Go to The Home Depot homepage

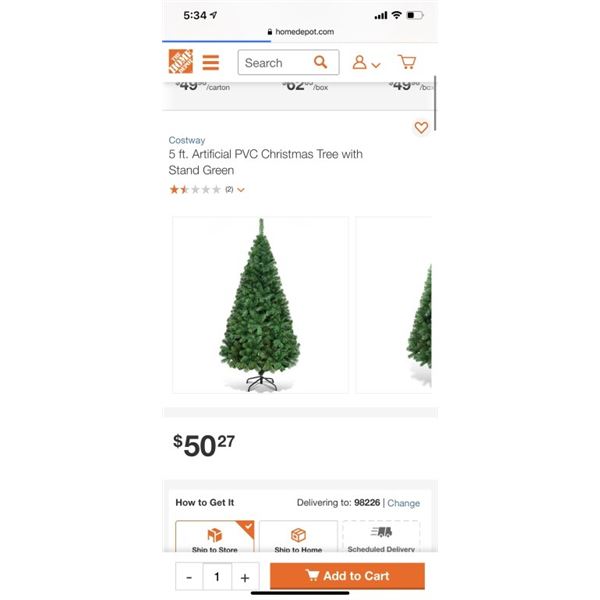[x=181, y=62]
